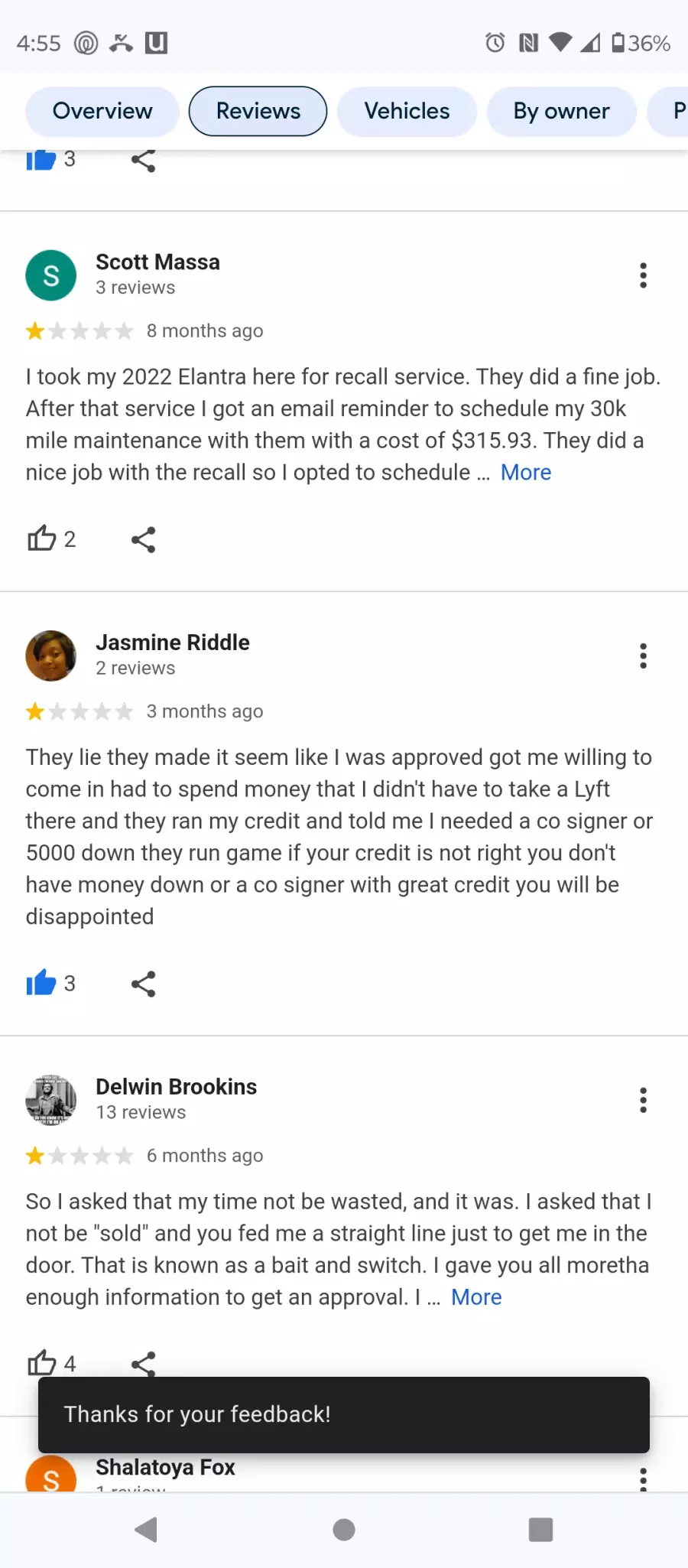Share Scott Massa's review
This screenshot has width=688, height=1568.
143,539
